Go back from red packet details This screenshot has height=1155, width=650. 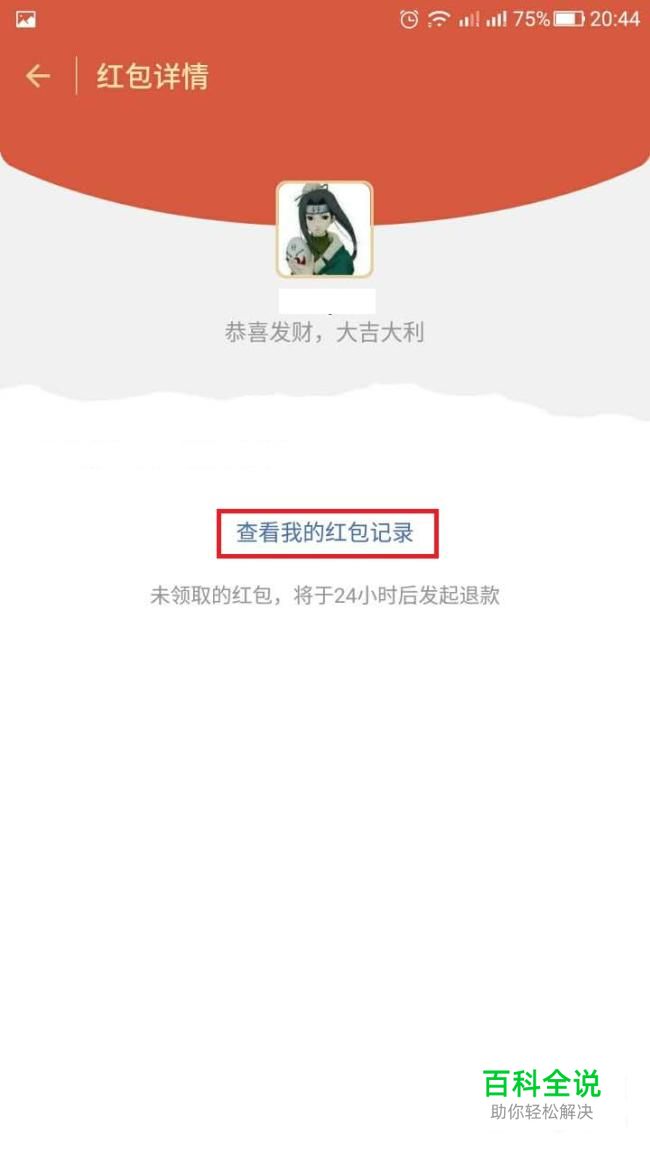pyautogui.click(x=38, y=76)
